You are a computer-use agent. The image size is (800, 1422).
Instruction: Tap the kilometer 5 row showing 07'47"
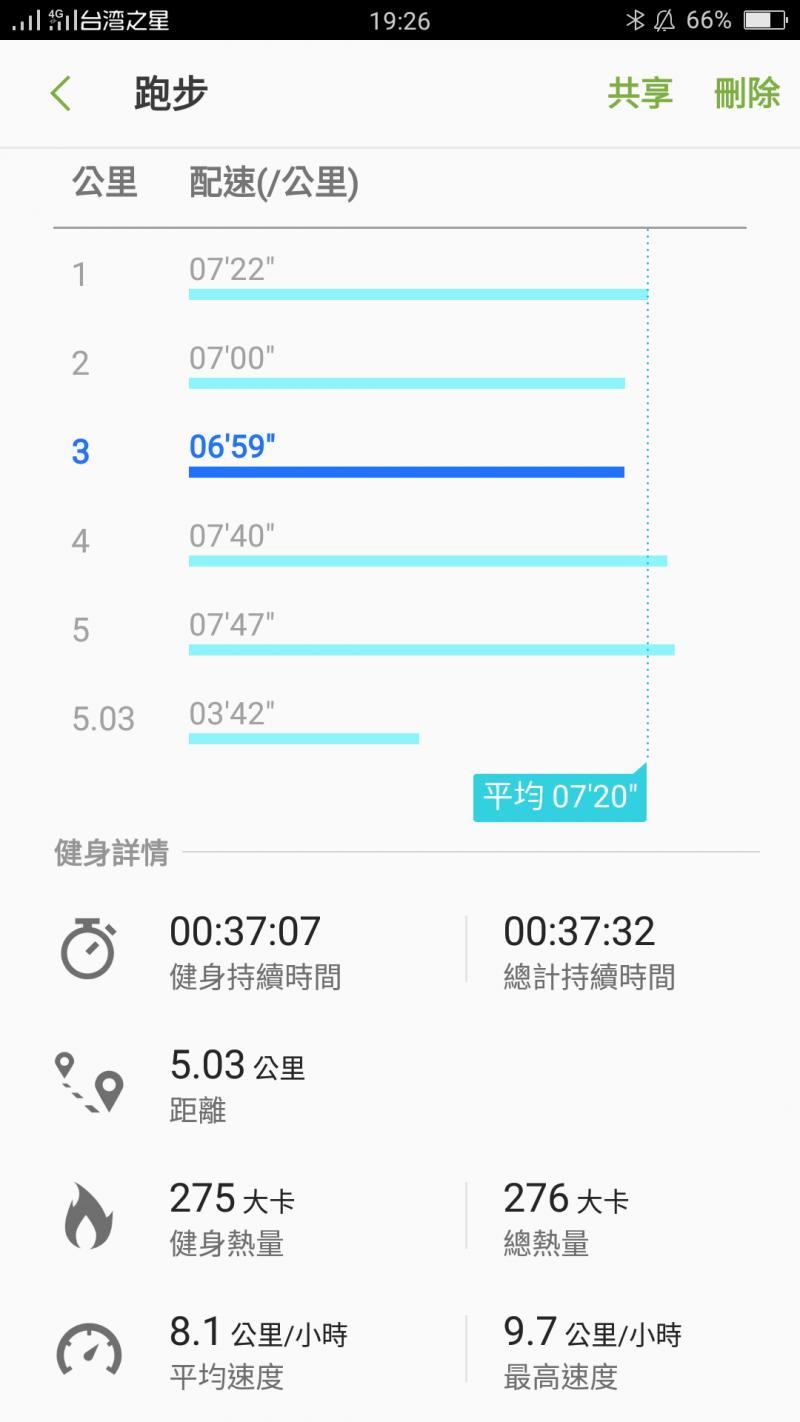(400, 631)
